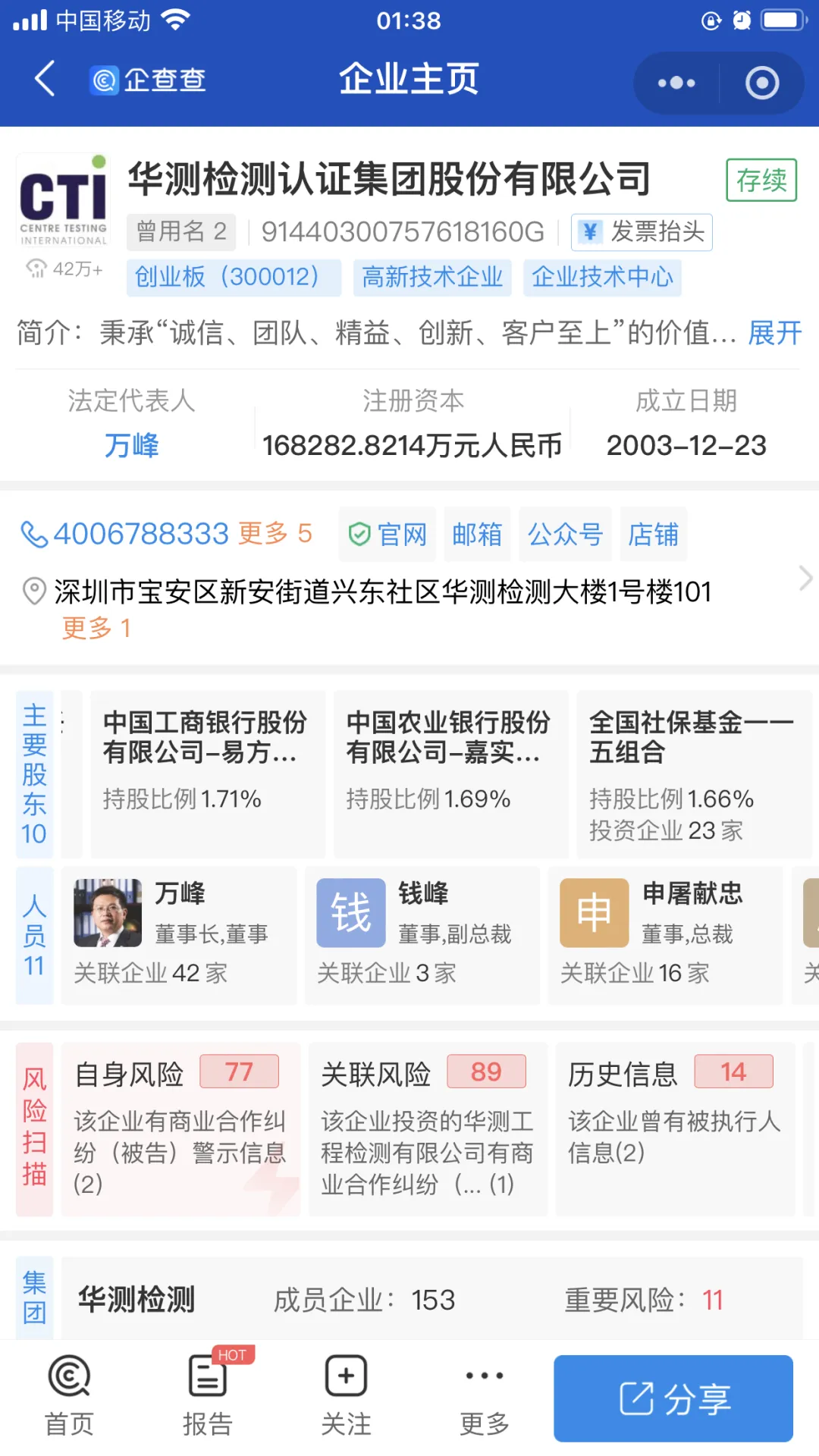This screenshot has height=1456, width=819.
Task: Open shareholder card 全国社保基金一一五组合
Action: [692, 773]
